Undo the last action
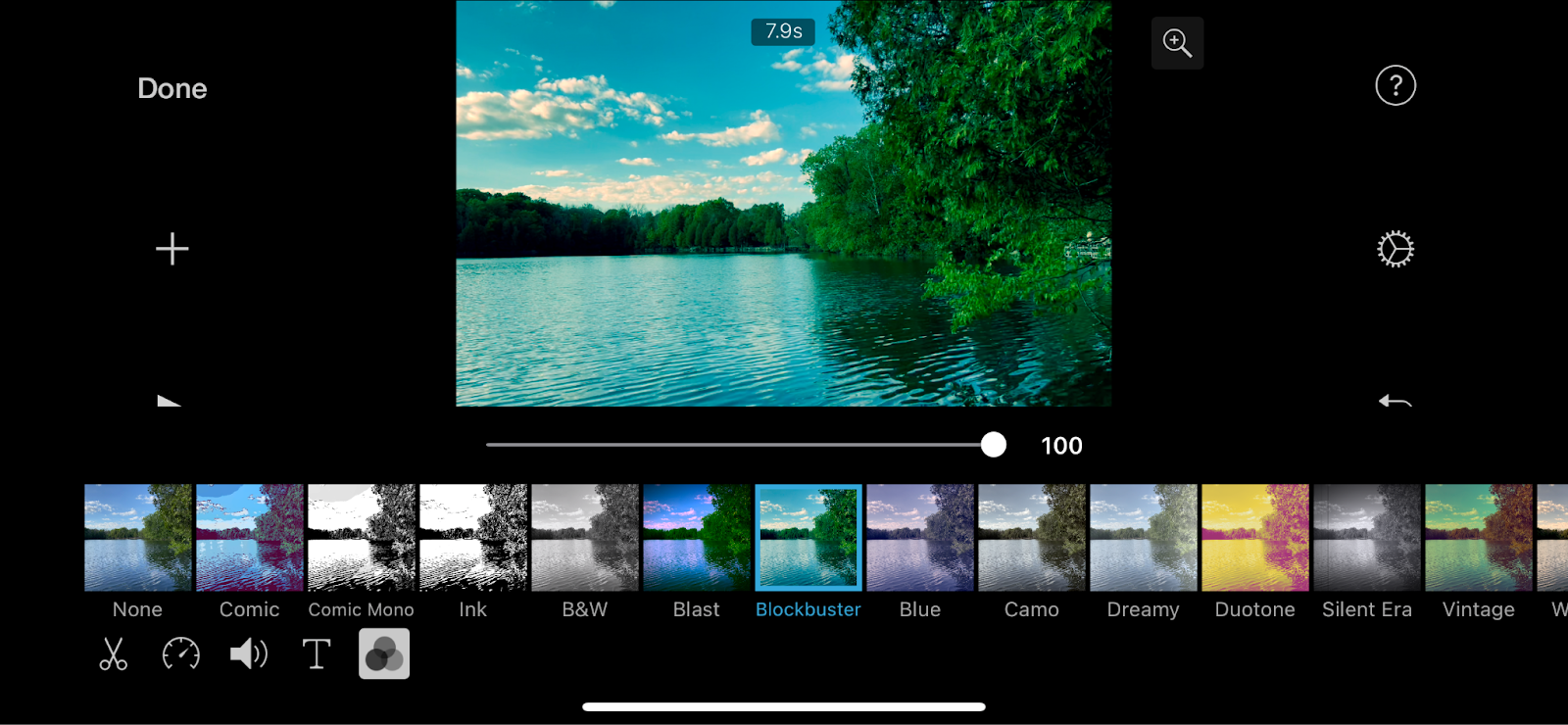The image size is (1568, 725). tap(1395, 400)
